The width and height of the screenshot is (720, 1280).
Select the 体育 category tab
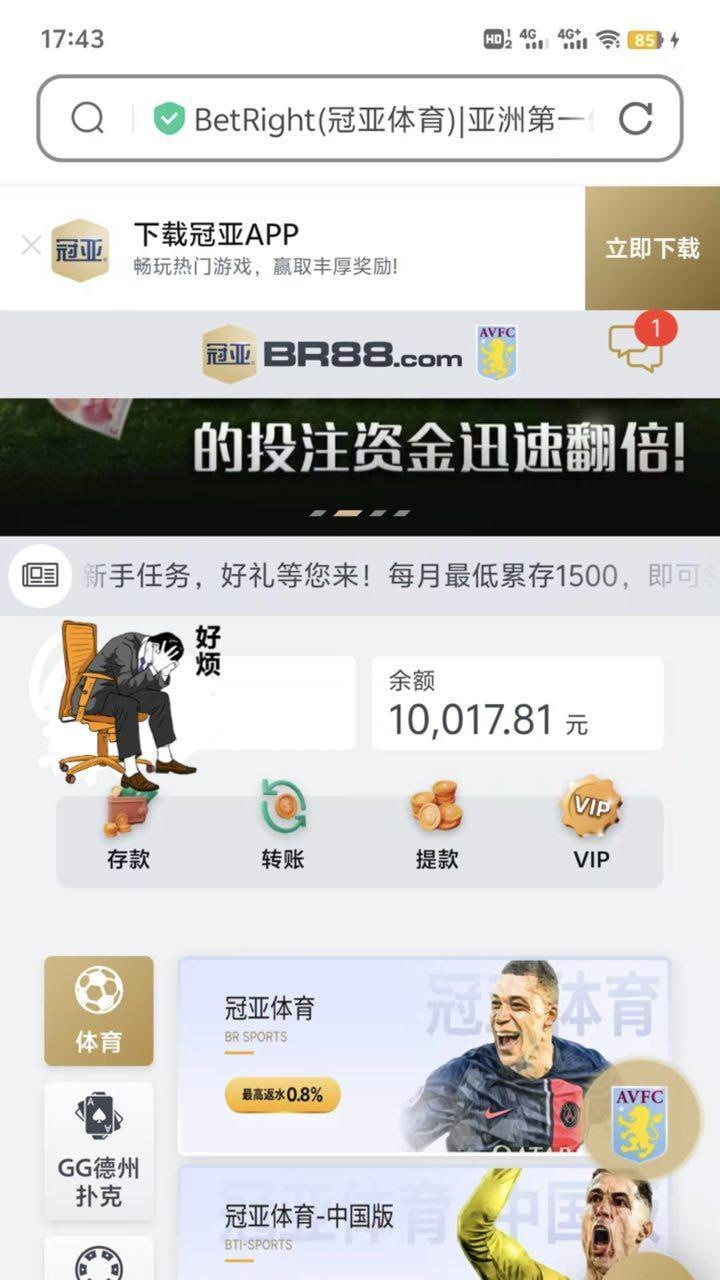(99, 1010)
